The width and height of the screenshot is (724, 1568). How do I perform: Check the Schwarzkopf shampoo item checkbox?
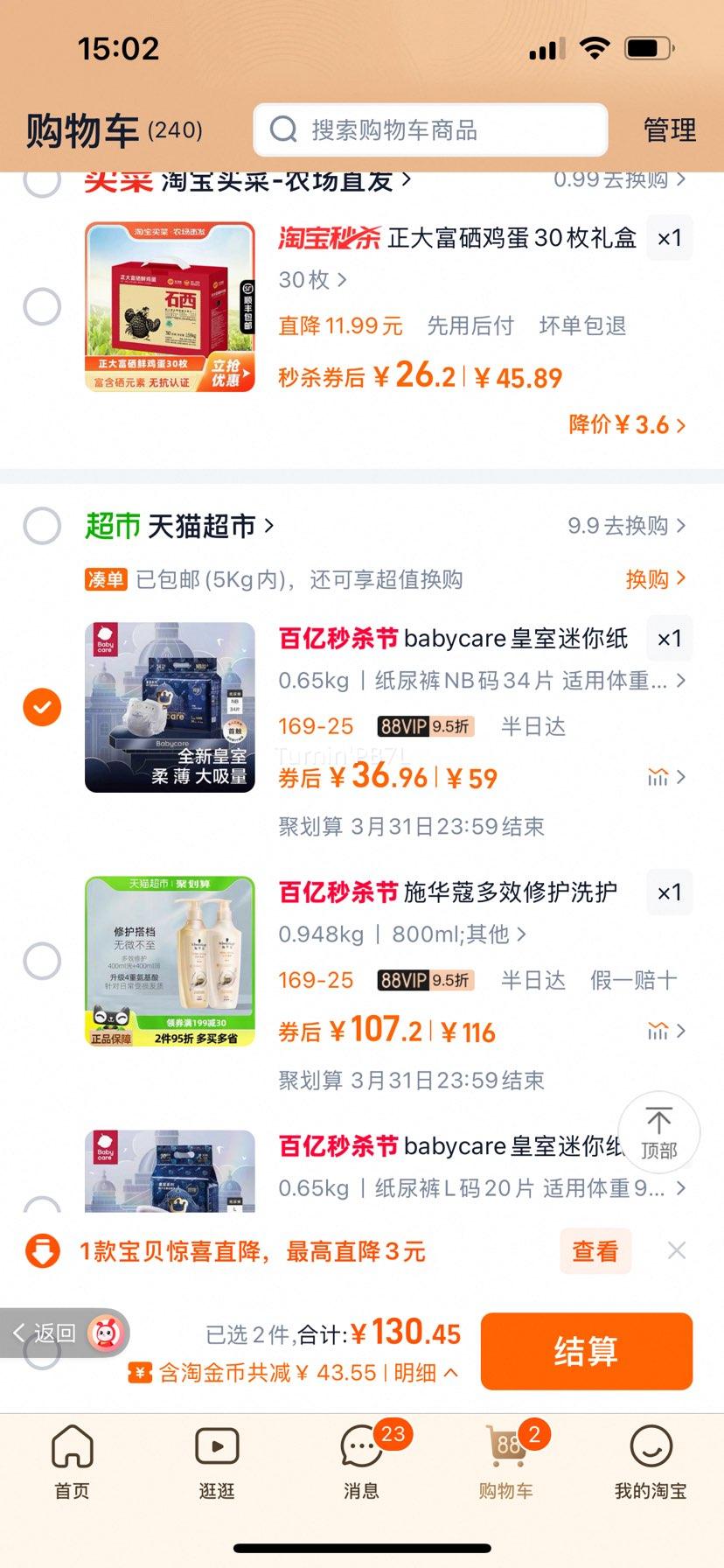[41, 960]
